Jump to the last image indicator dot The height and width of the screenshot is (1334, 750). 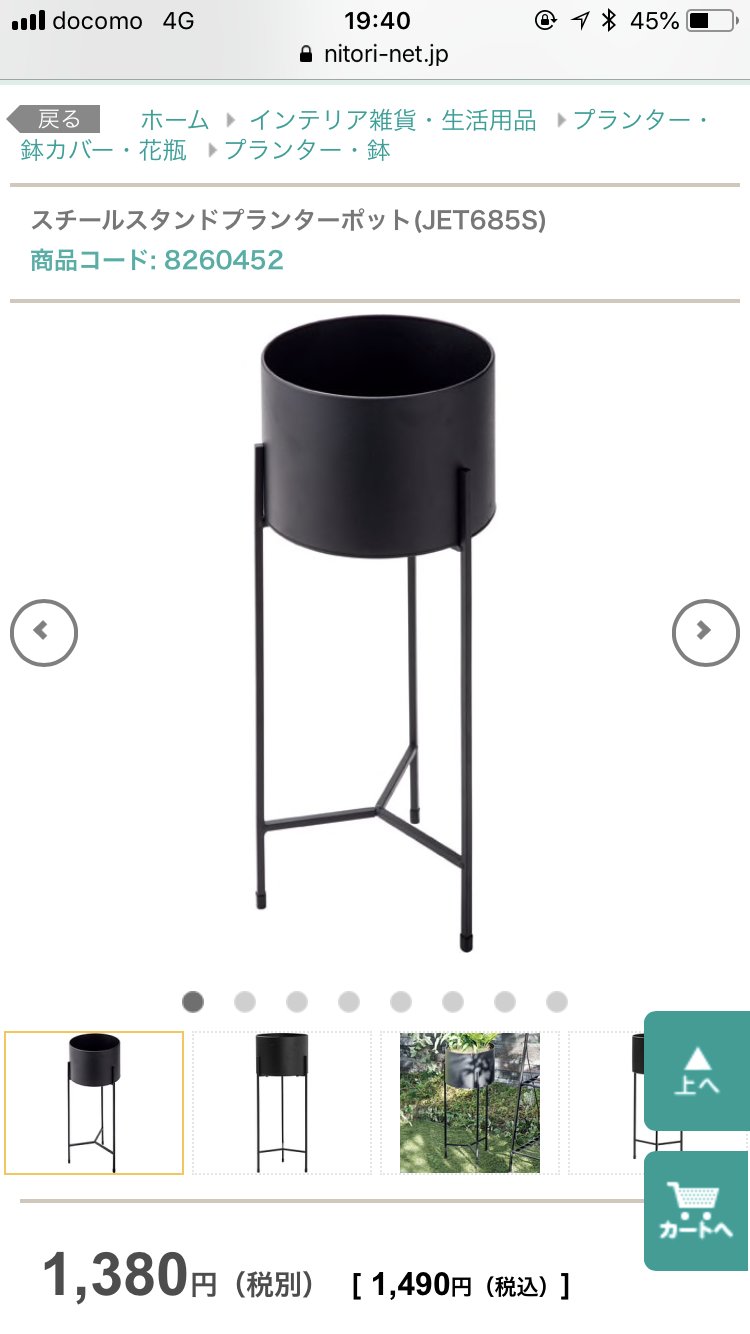(x=557, y=1002)
